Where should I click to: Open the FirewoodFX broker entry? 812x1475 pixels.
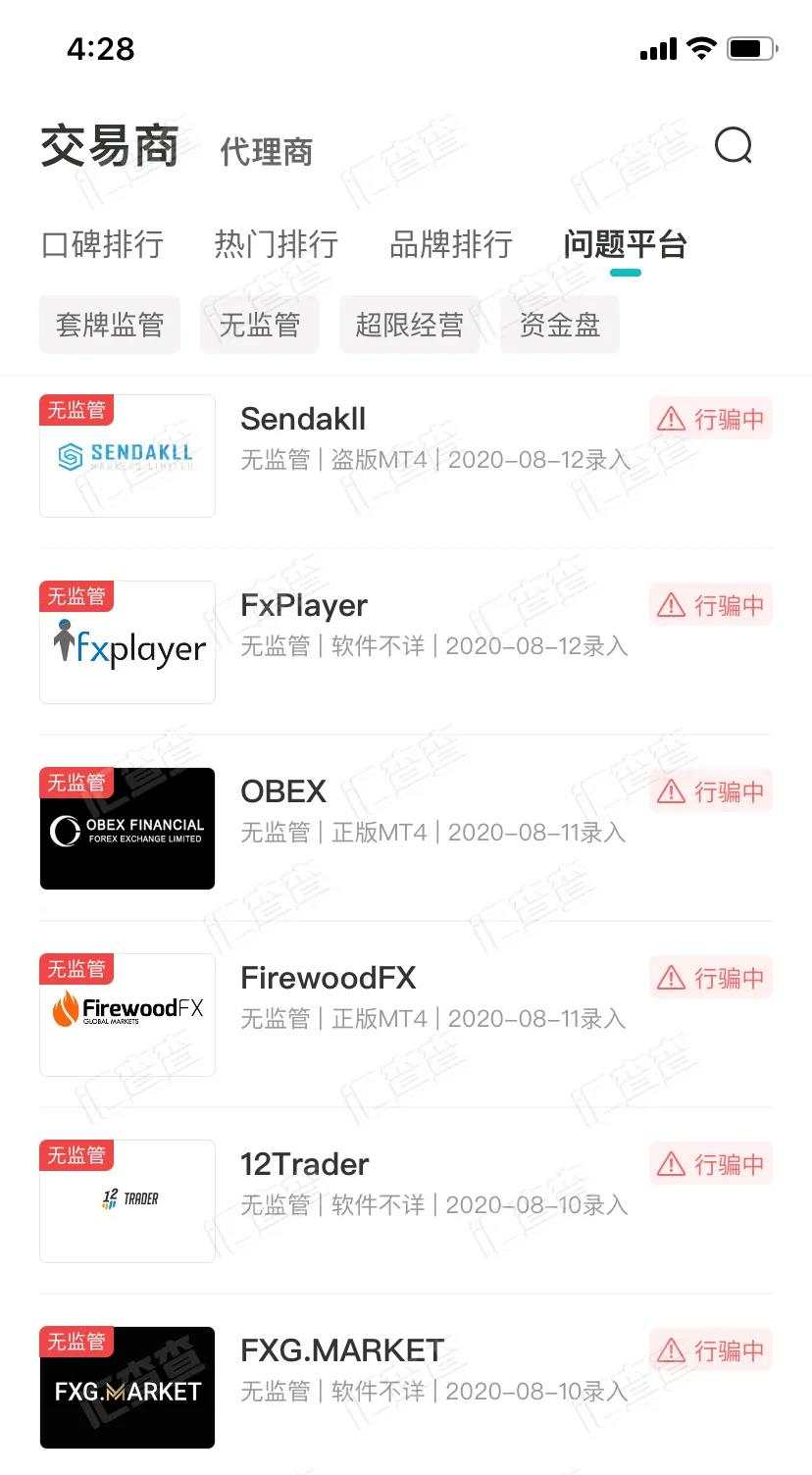[x=405, y=1014]
